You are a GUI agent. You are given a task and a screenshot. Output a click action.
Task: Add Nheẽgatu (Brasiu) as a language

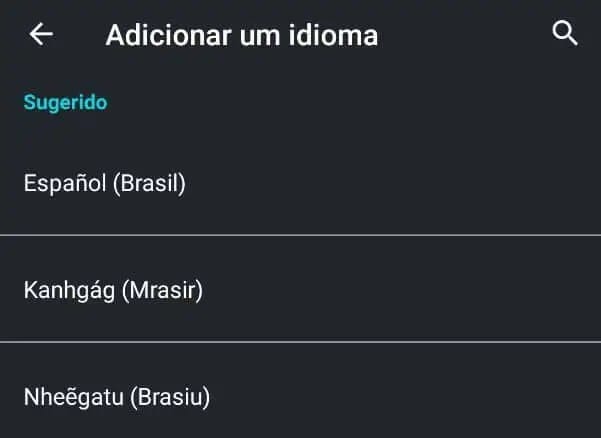tap(117, 396)
